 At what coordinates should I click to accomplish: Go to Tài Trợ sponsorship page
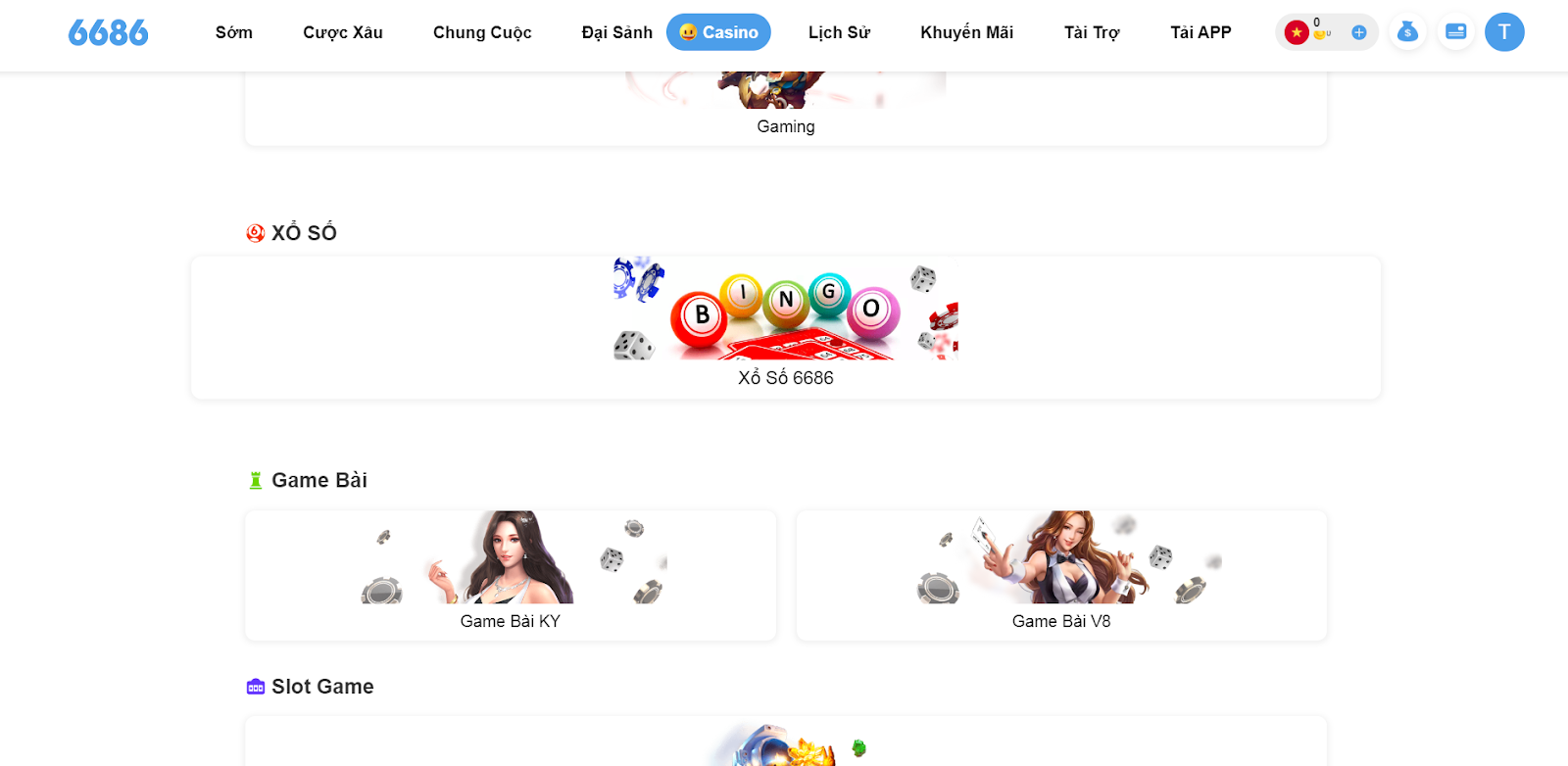click(1092, 32)
